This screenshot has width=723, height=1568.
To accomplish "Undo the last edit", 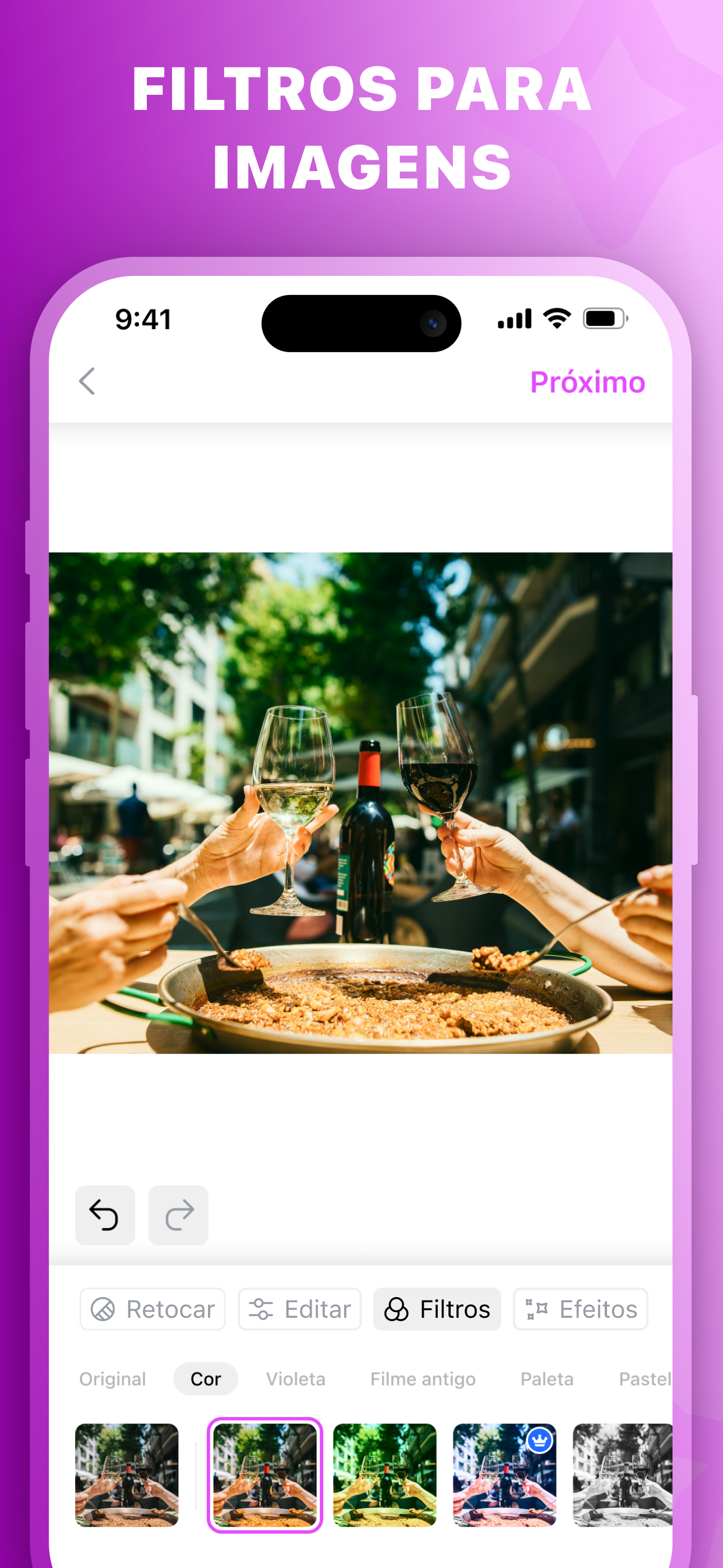I will click(105, 1216).
